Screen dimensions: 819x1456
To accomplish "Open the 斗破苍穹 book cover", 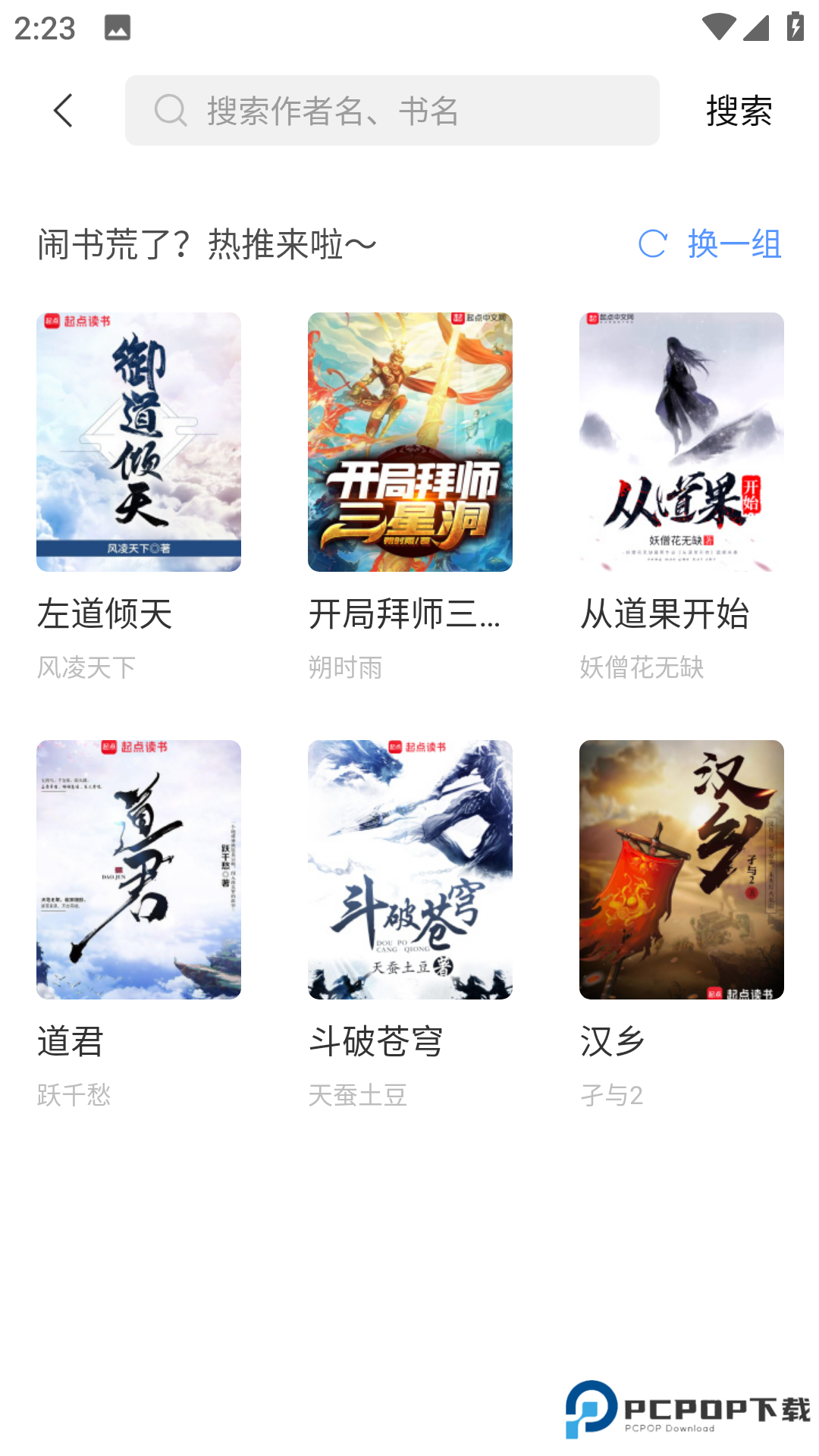I will click(409, 870).
